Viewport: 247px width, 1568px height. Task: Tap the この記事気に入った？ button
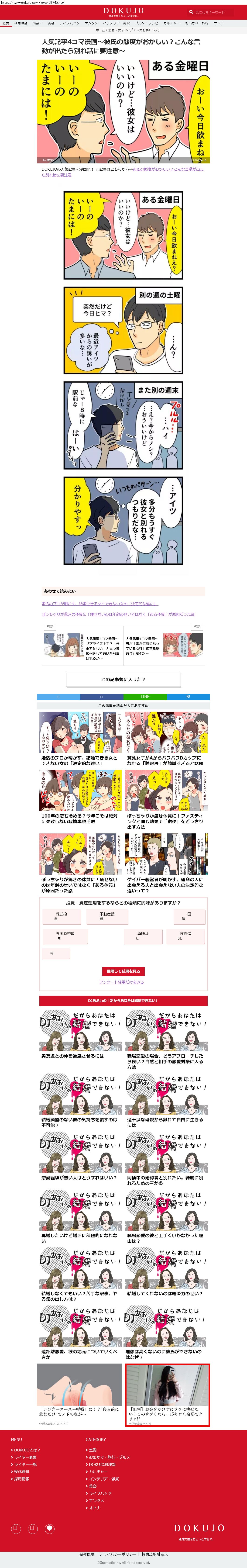(123, 679)
